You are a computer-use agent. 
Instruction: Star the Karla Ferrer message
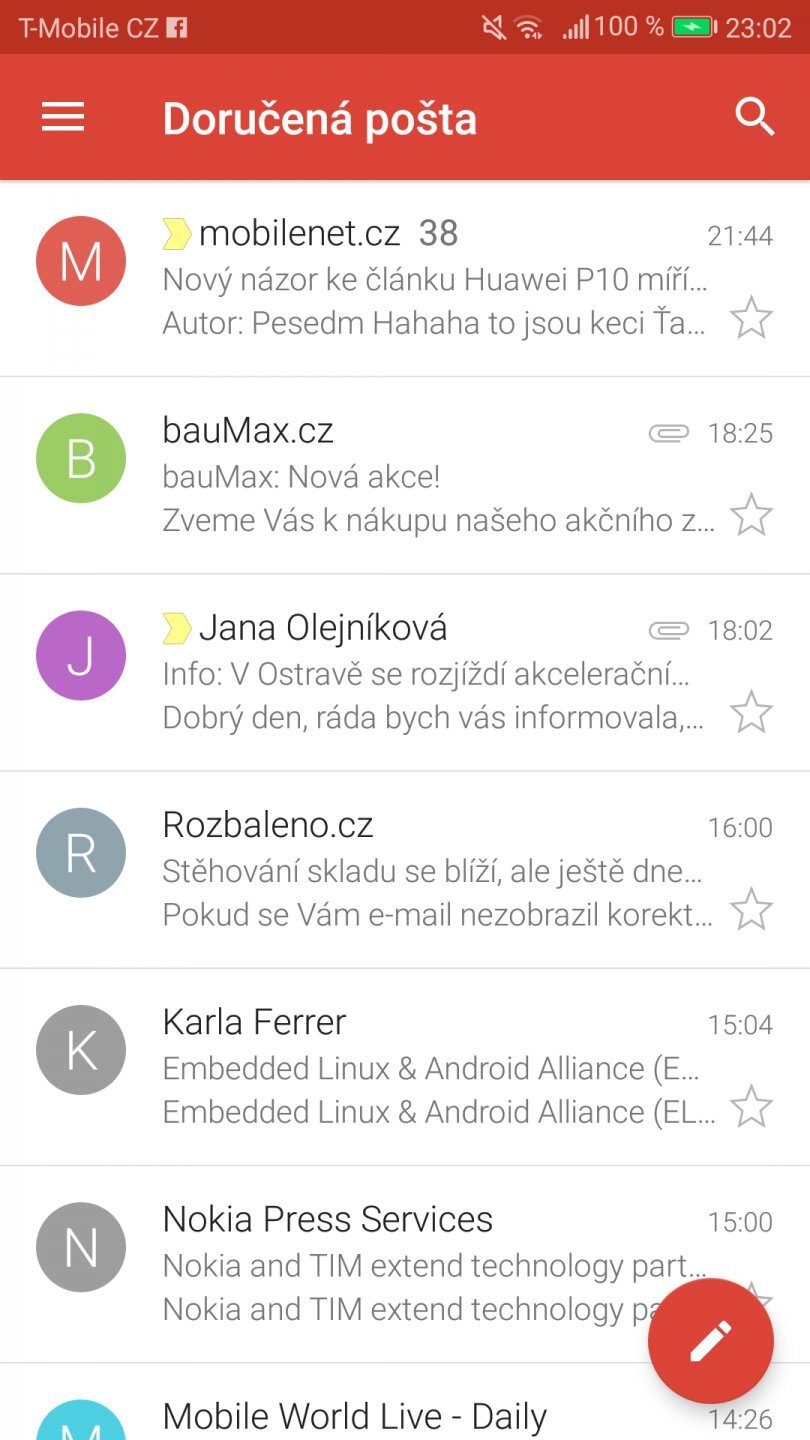pyautogui.click(x=751, y=1107)
